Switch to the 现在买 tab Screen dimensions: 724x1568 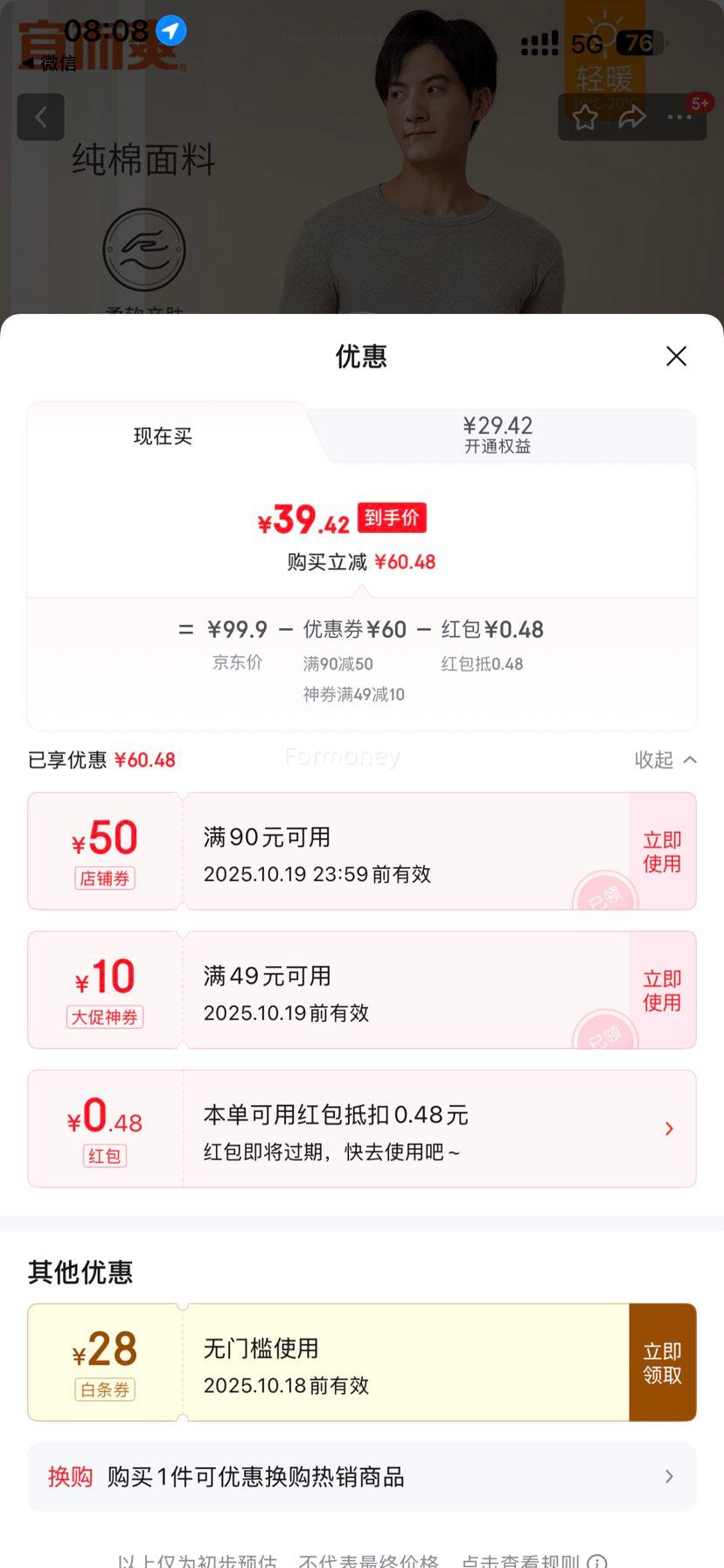163,436
